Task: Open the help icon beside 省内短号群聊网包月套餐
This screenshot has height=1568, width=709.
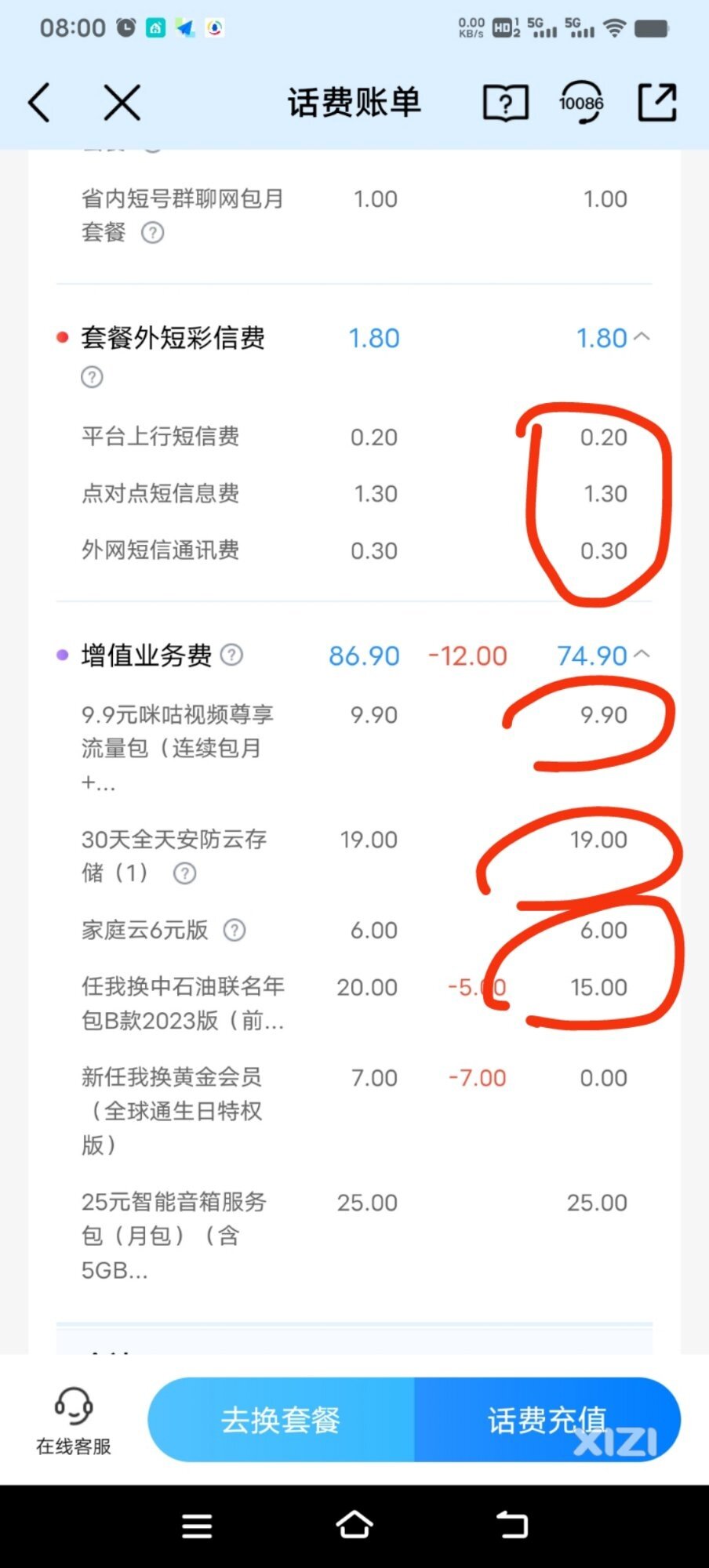Action: point(152,233)
